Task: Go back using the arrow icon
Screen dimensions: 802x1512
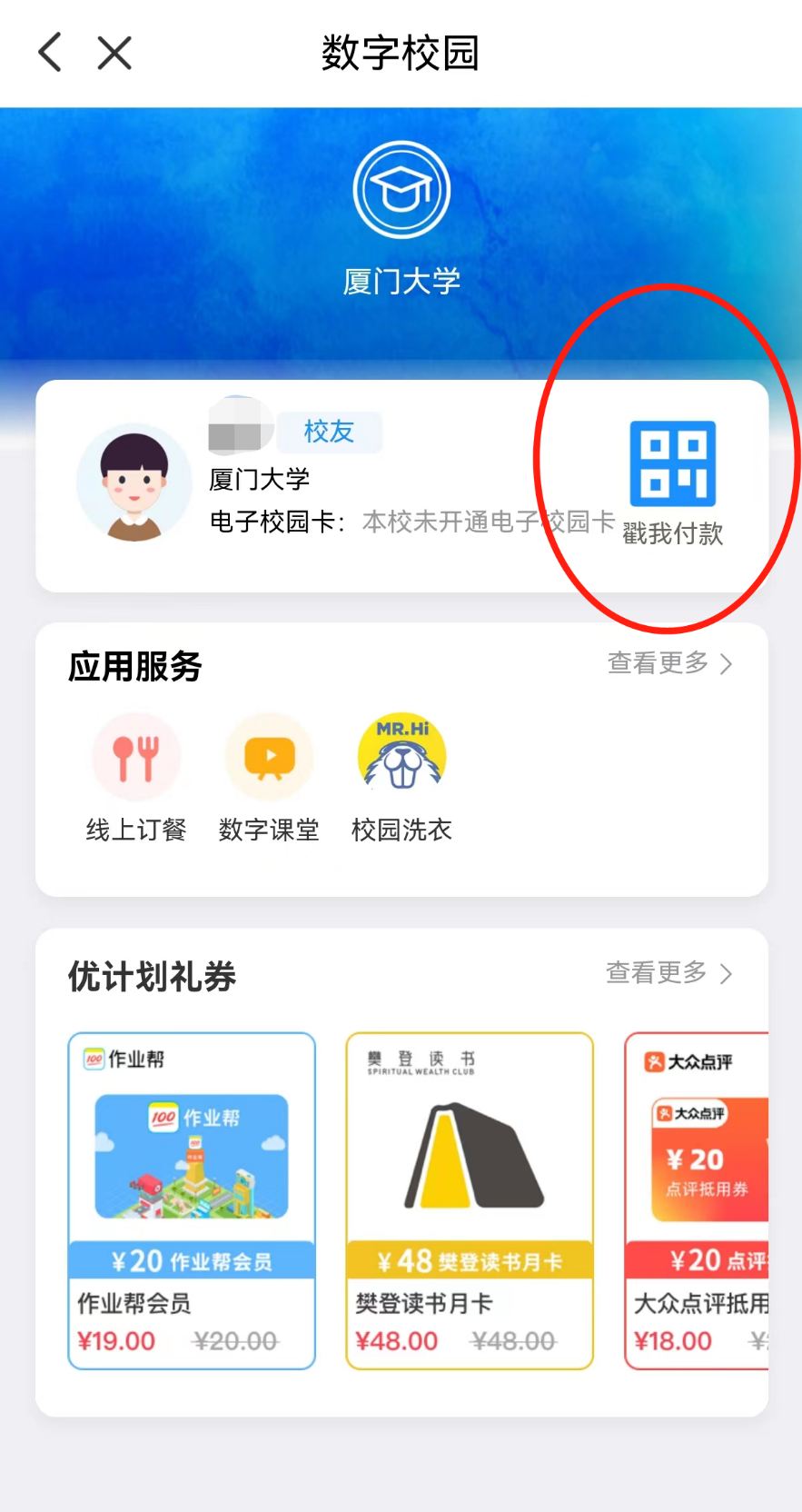Action: [x=51, y=53]
